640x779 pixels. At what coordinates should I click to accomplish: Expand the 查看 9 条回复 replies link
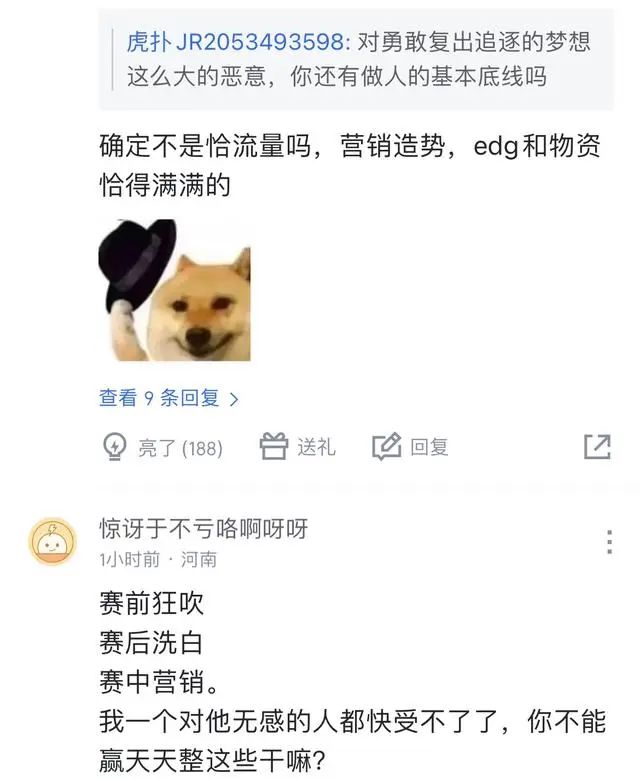[168, 398]
